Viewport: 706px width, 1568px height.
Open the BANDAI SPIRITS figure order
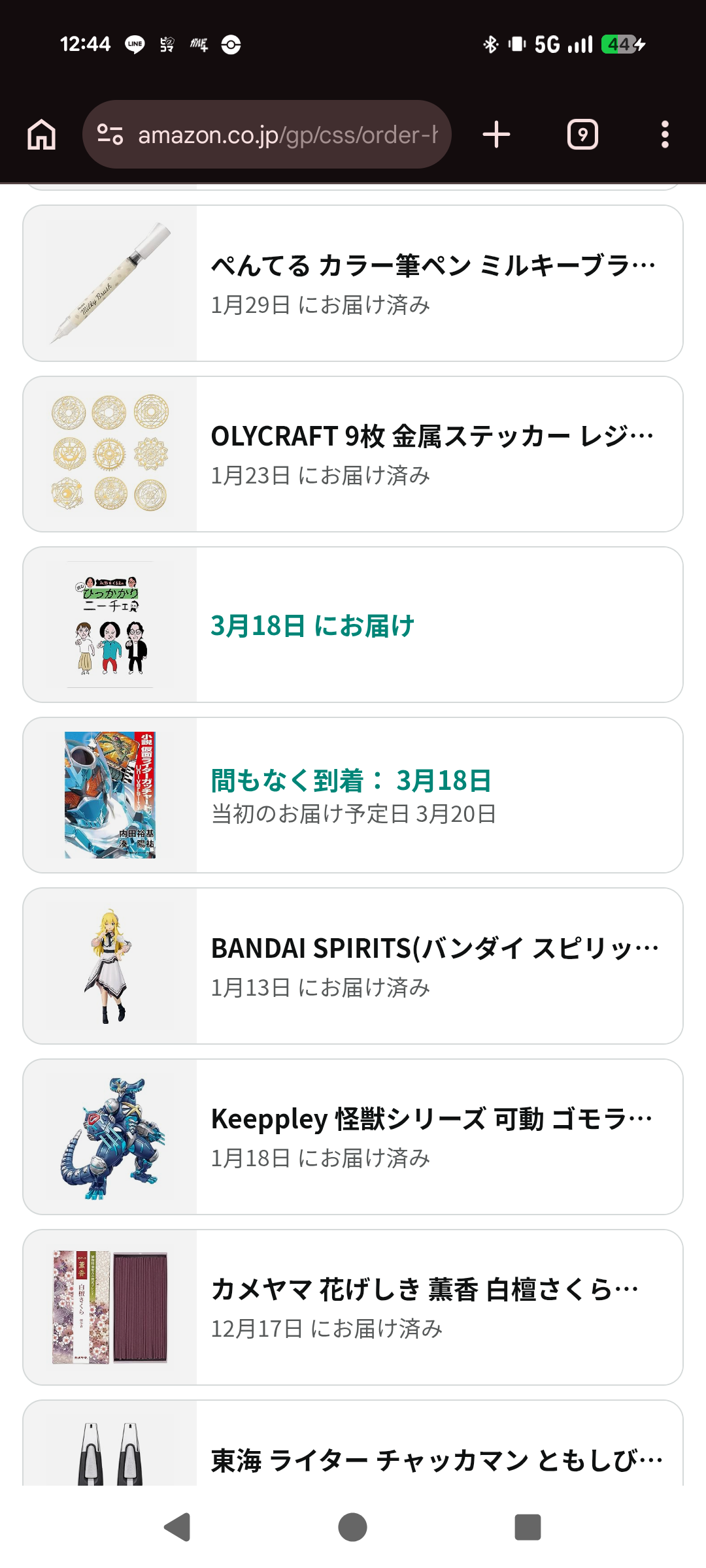tap(353, 966)
